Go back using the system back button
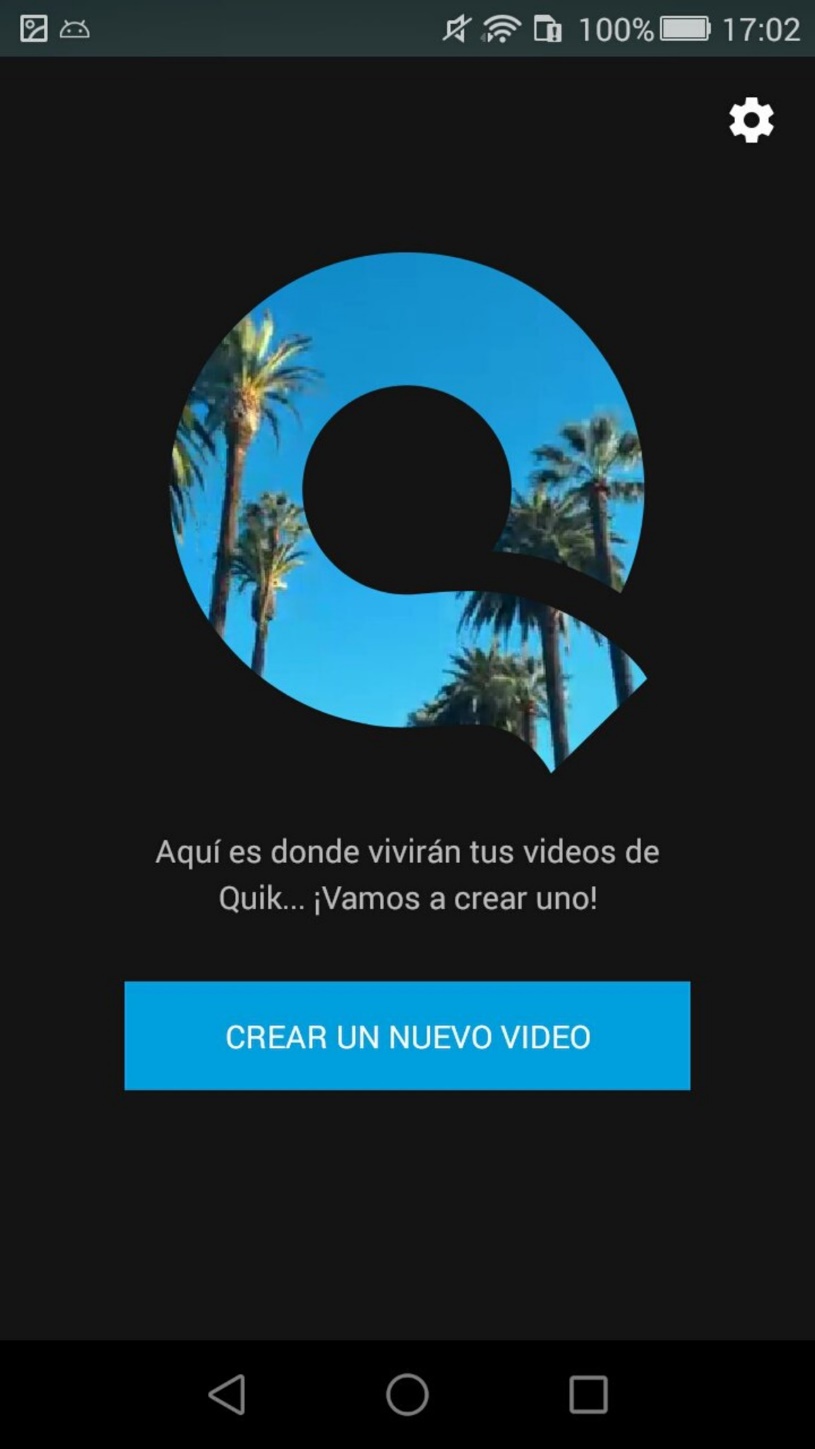 tap(227, 1394)
